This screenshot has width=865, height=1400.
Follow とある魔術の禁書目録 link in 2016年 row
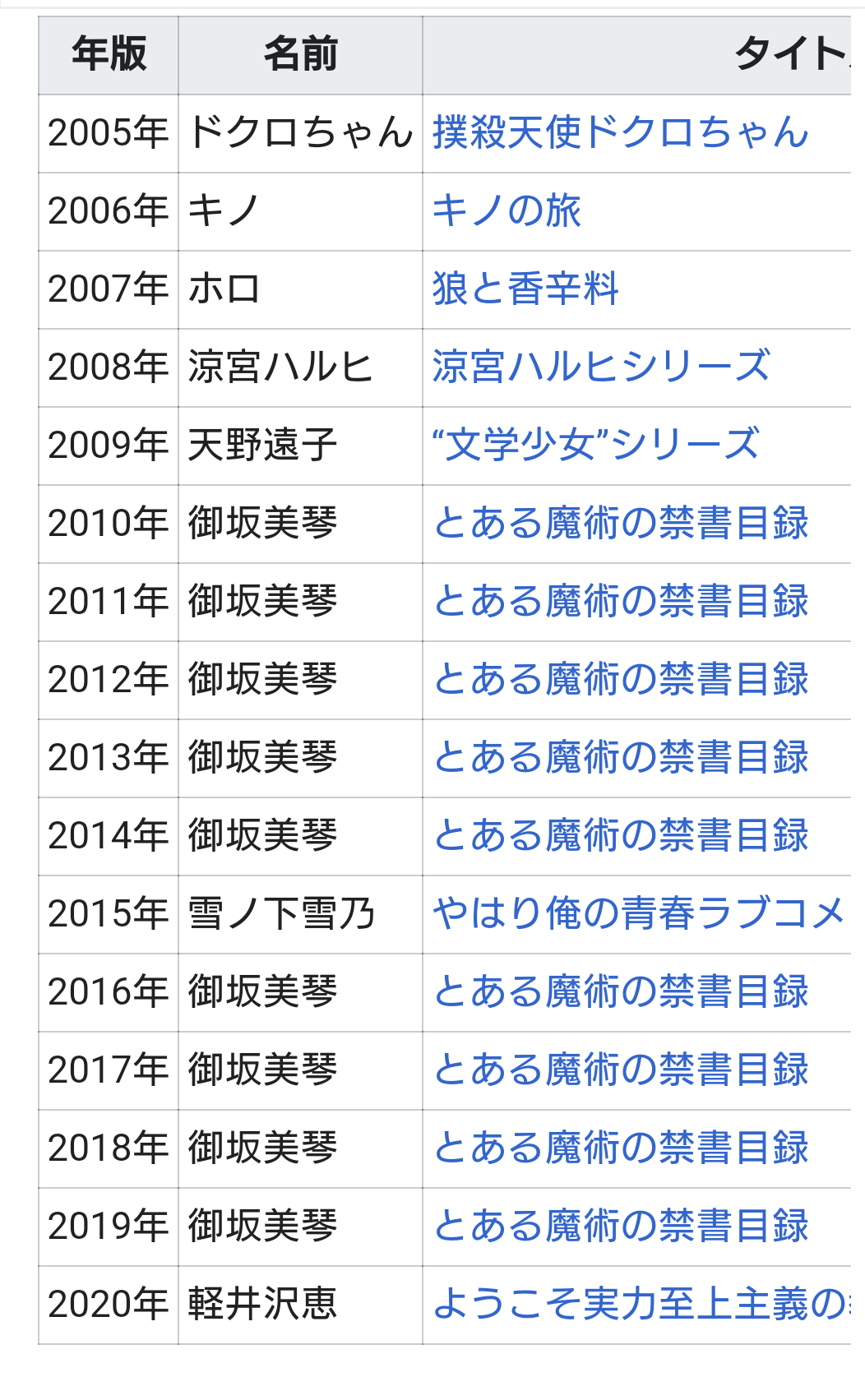pos(621,991)
